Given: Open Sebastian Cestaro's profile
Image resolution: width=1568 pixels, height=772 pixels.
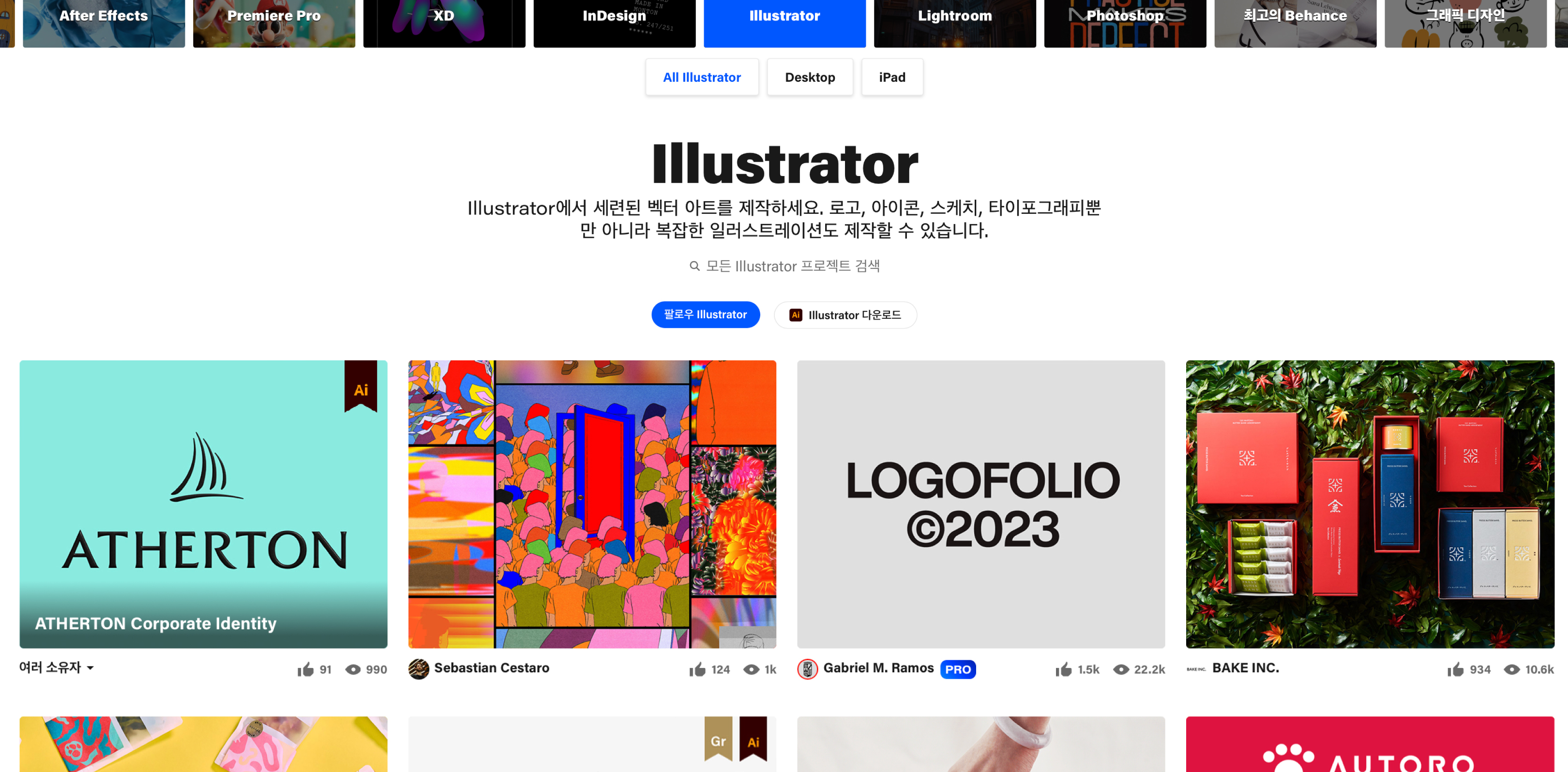Looking at the screenshot, I should click(x=491, y=668).
